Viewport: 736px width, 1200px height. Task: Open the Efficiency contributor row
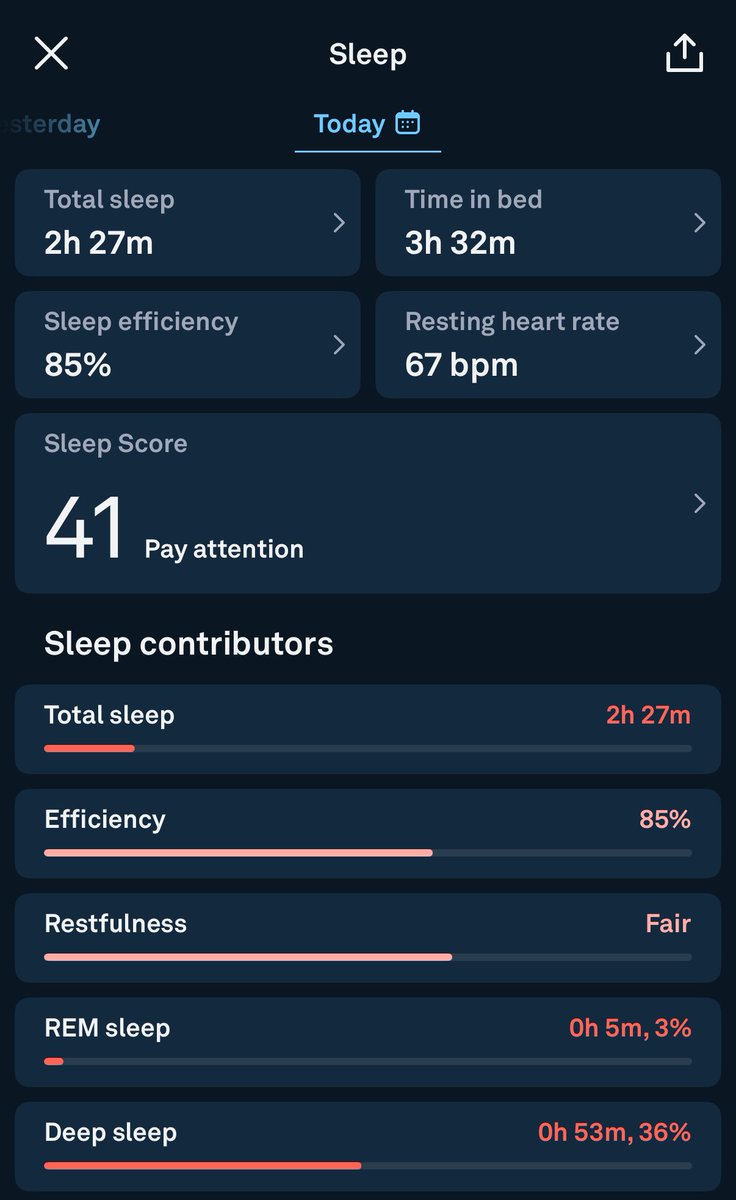pyautogui.click(x=368, y=833)
